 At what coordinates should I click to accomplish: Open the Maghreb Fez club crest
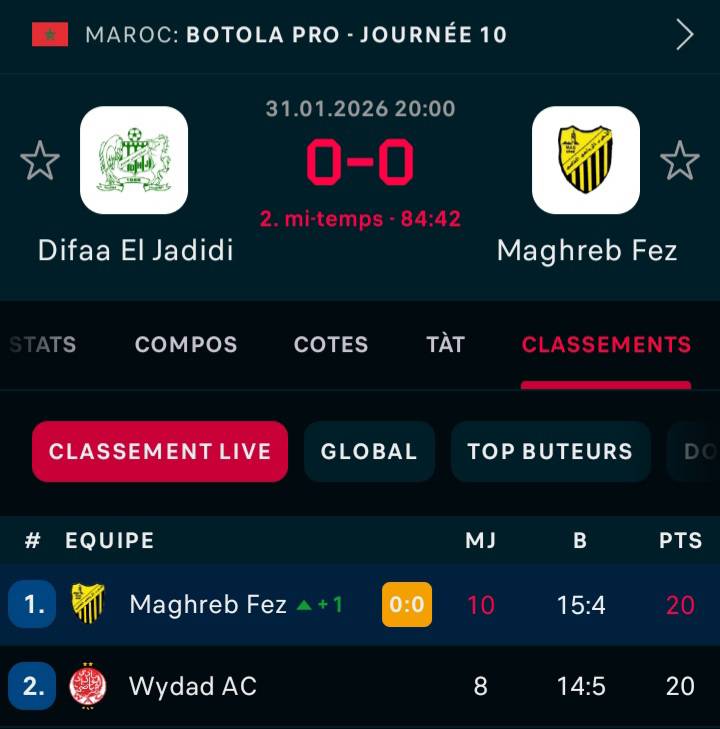pos(585,160)
